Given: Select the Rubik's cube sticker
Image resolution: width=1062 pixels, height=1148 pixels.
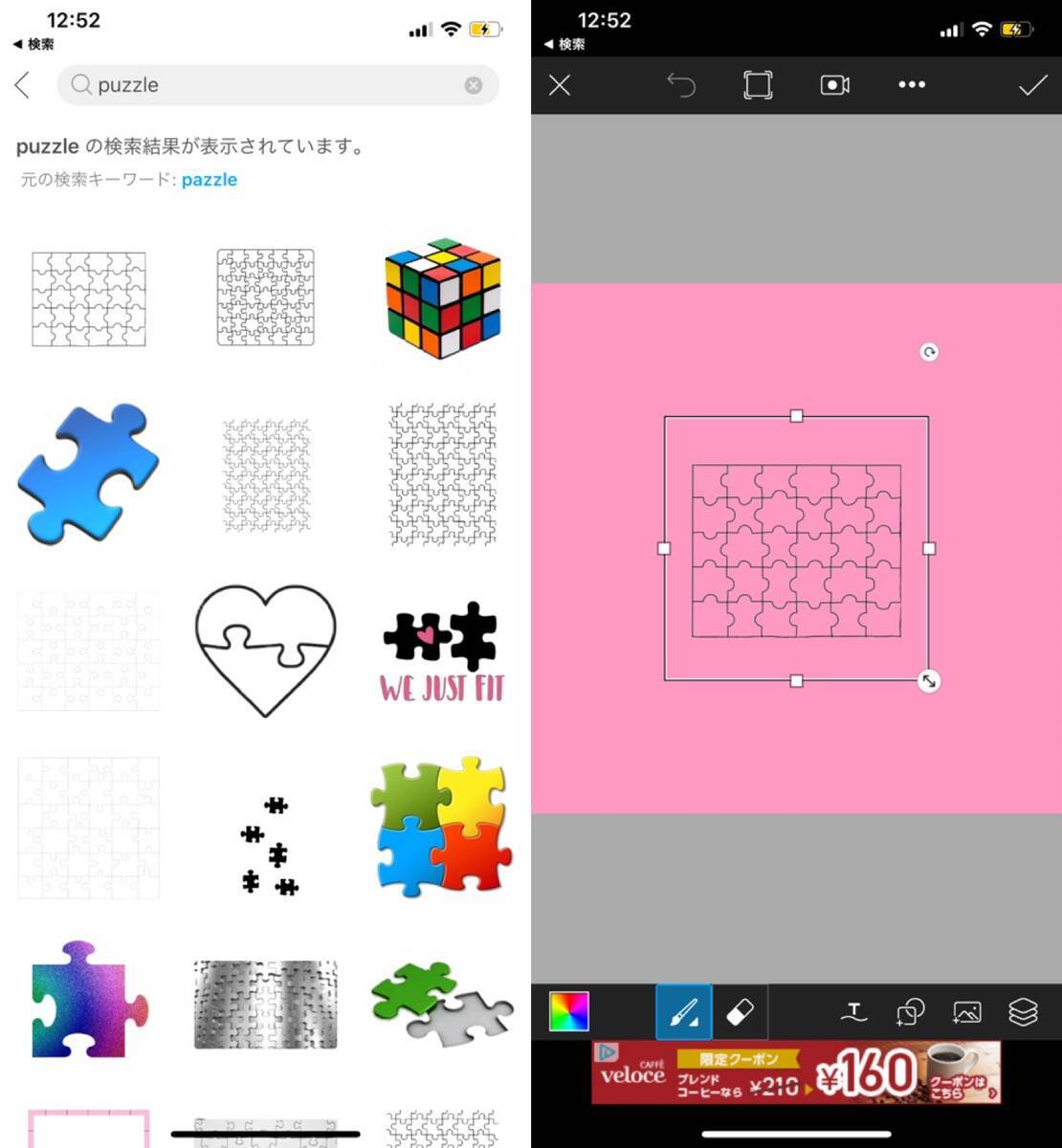Looking at the screenshot, I should click(x=442, y=298).
